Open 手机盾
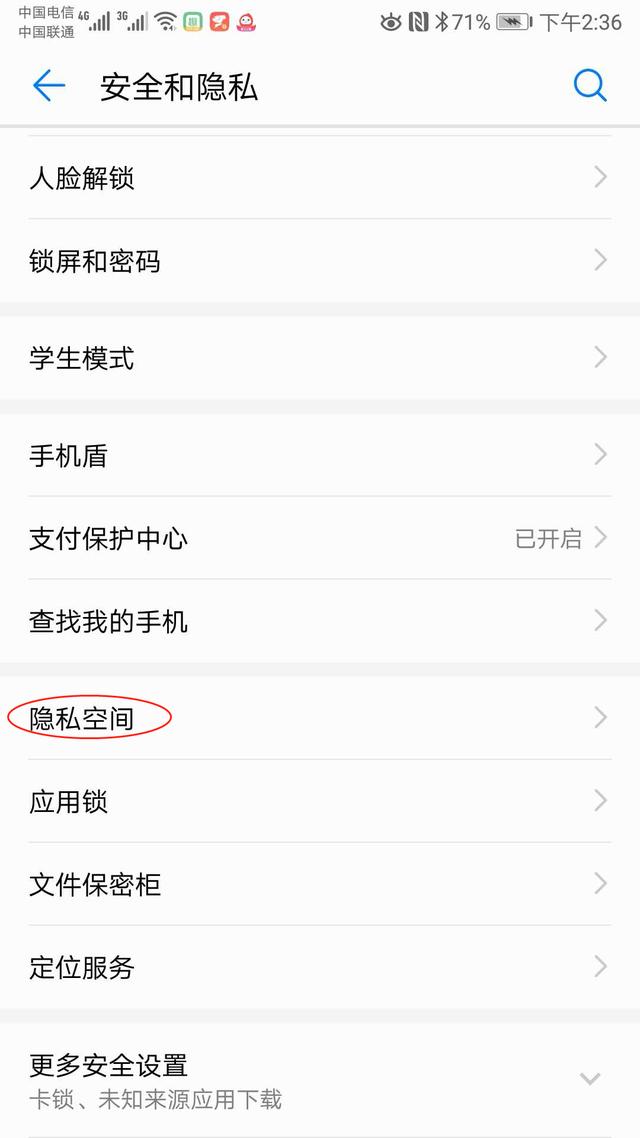640x1138 pixels. [320, 456]
